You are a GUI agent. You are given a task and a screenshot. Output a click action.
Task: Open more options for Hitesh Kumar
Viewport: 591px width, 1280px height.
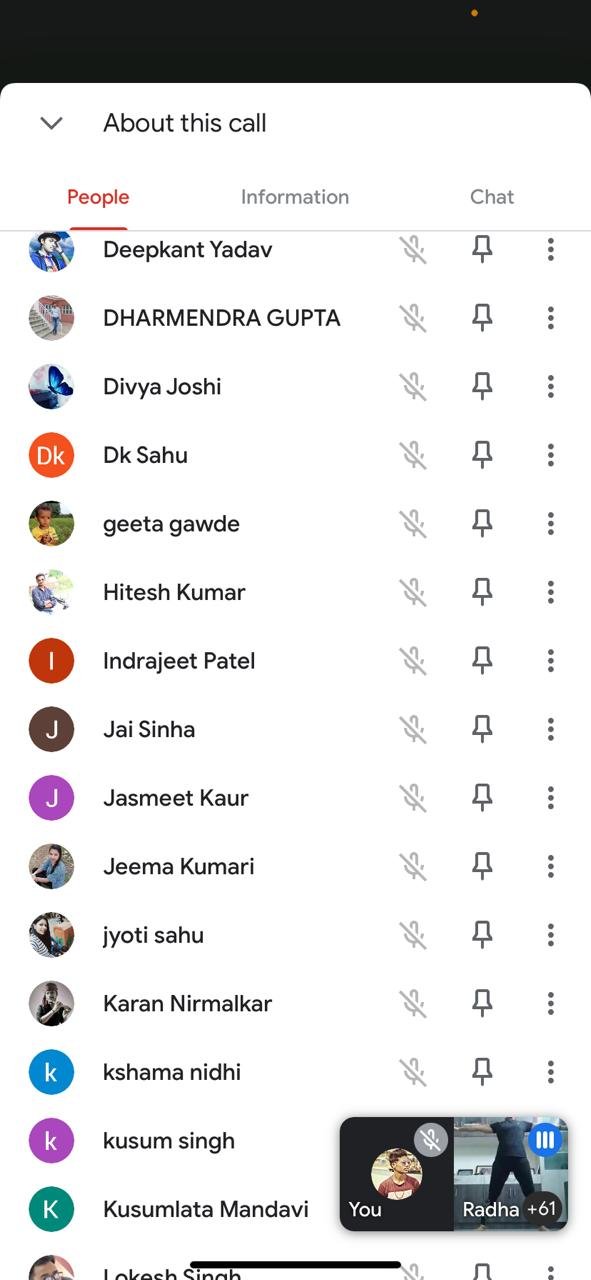tap(550, 592)
